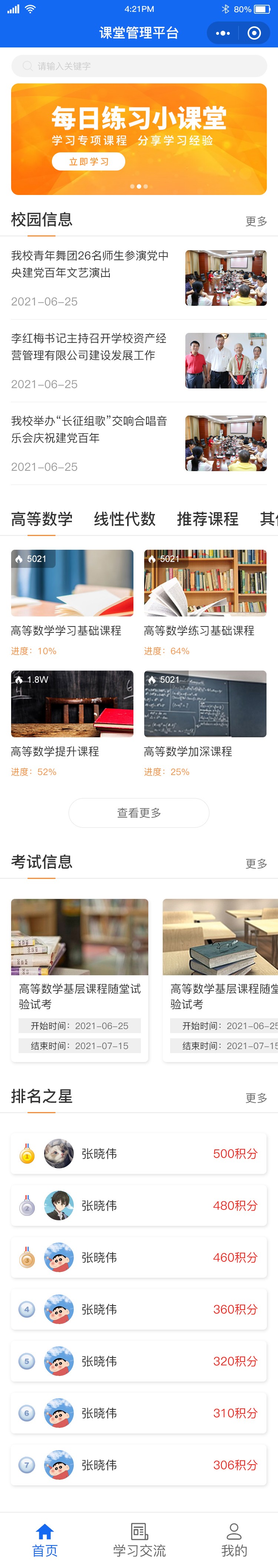This screenshot has height=1568, width=278.
Task: Open the 高等数学加深课程 card
Action: coord(205,722)
